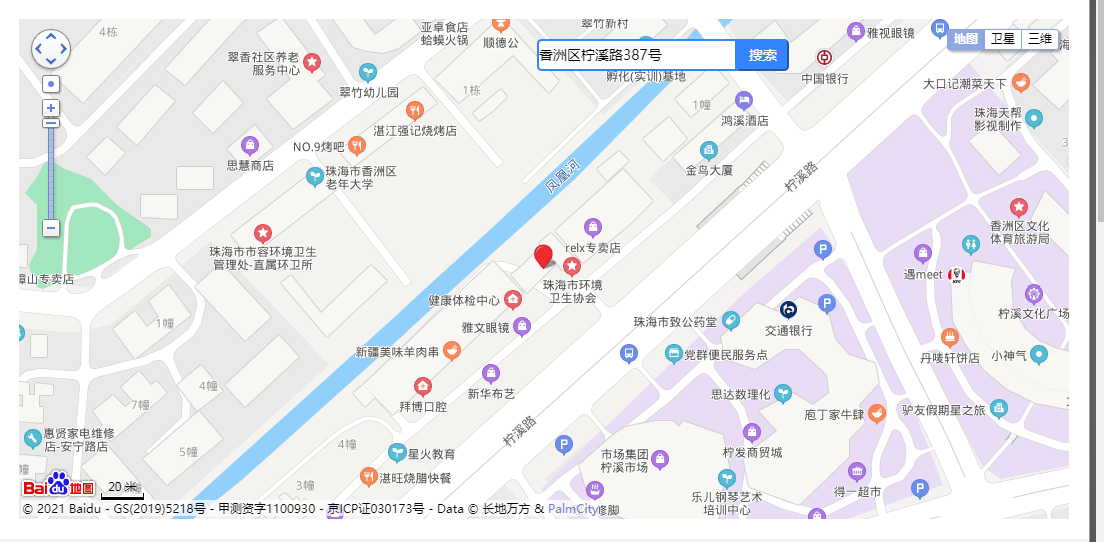
Task: Select the 庖丁家牛肆 restaurant marker
Action: coord(876,413)
